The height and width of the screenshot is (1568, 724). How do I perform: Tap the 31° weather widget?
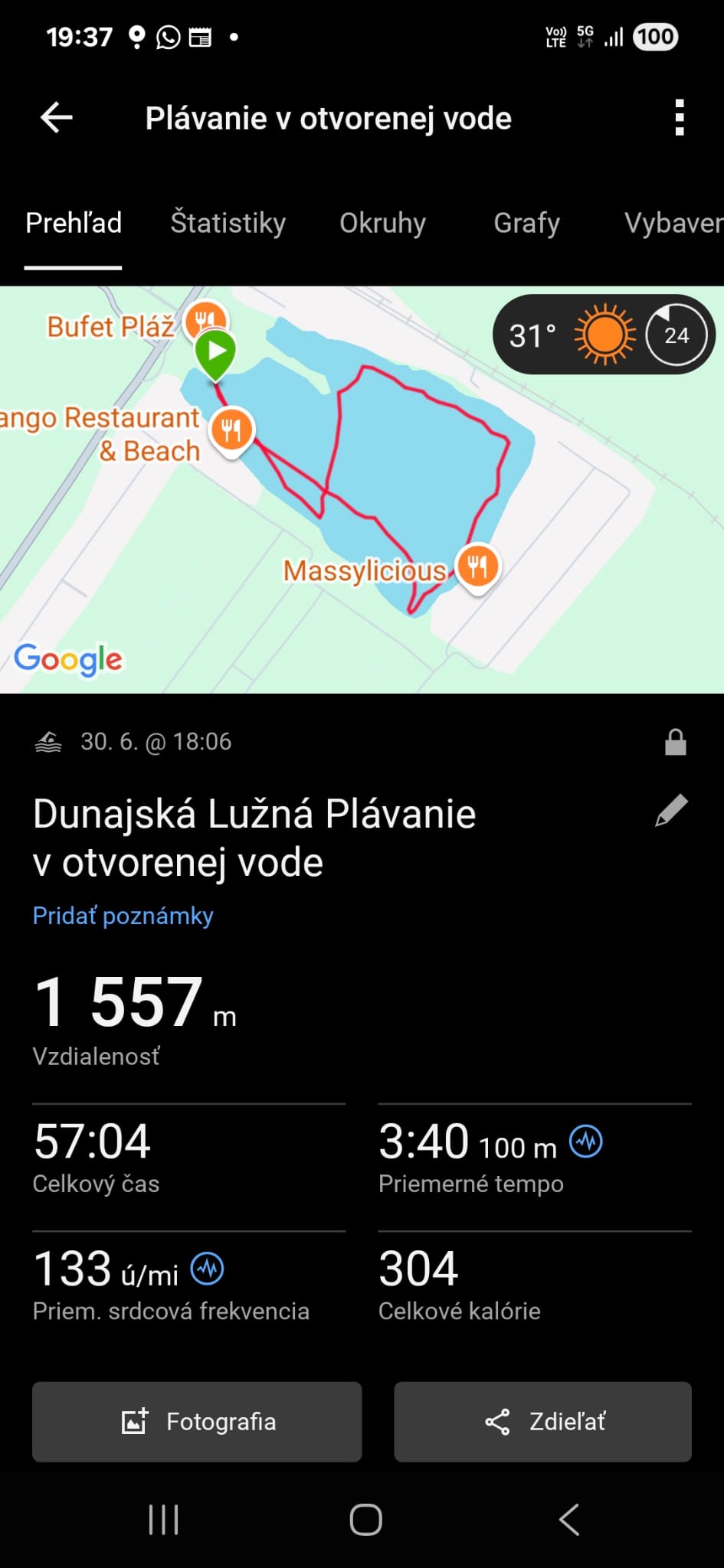(x=603, y=335)
